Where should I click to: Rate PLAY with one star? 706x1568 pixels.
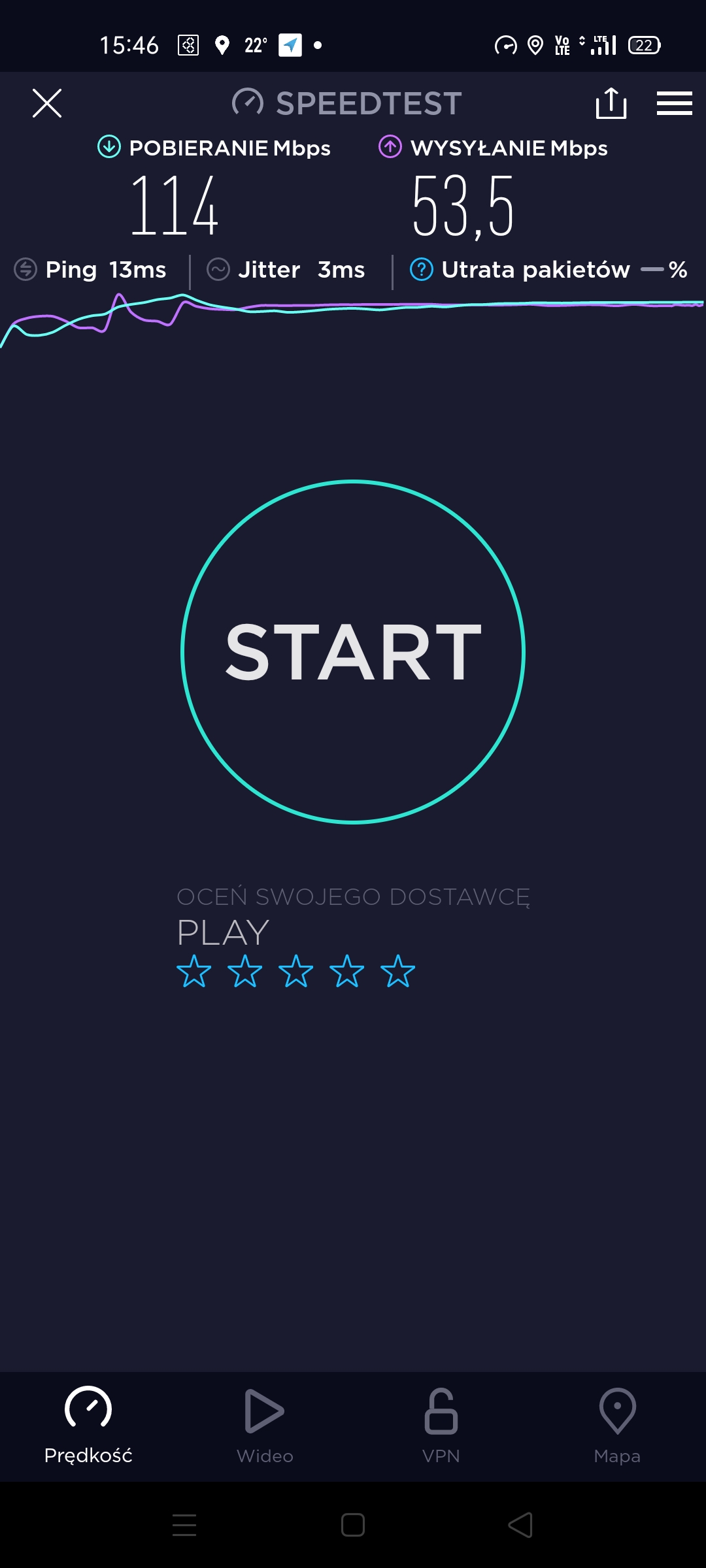[194, 971]
